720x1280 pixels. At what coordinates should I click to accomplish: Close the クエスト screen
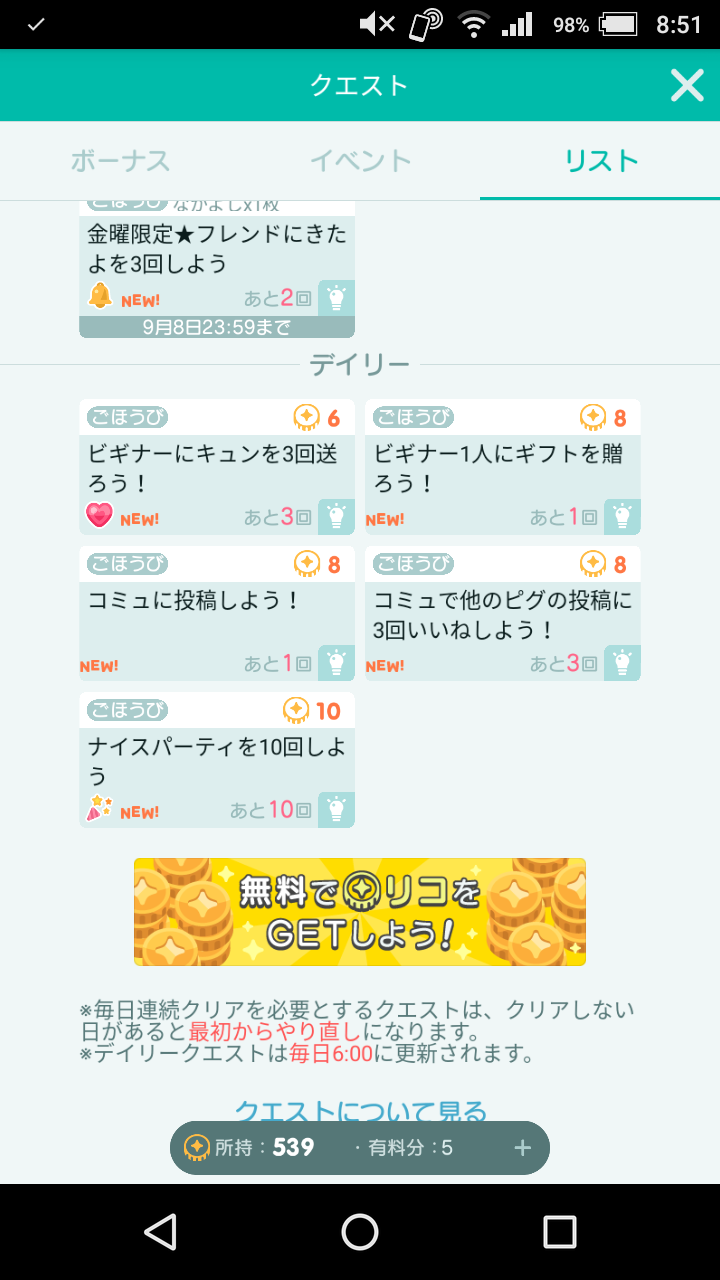pos(687,86)
